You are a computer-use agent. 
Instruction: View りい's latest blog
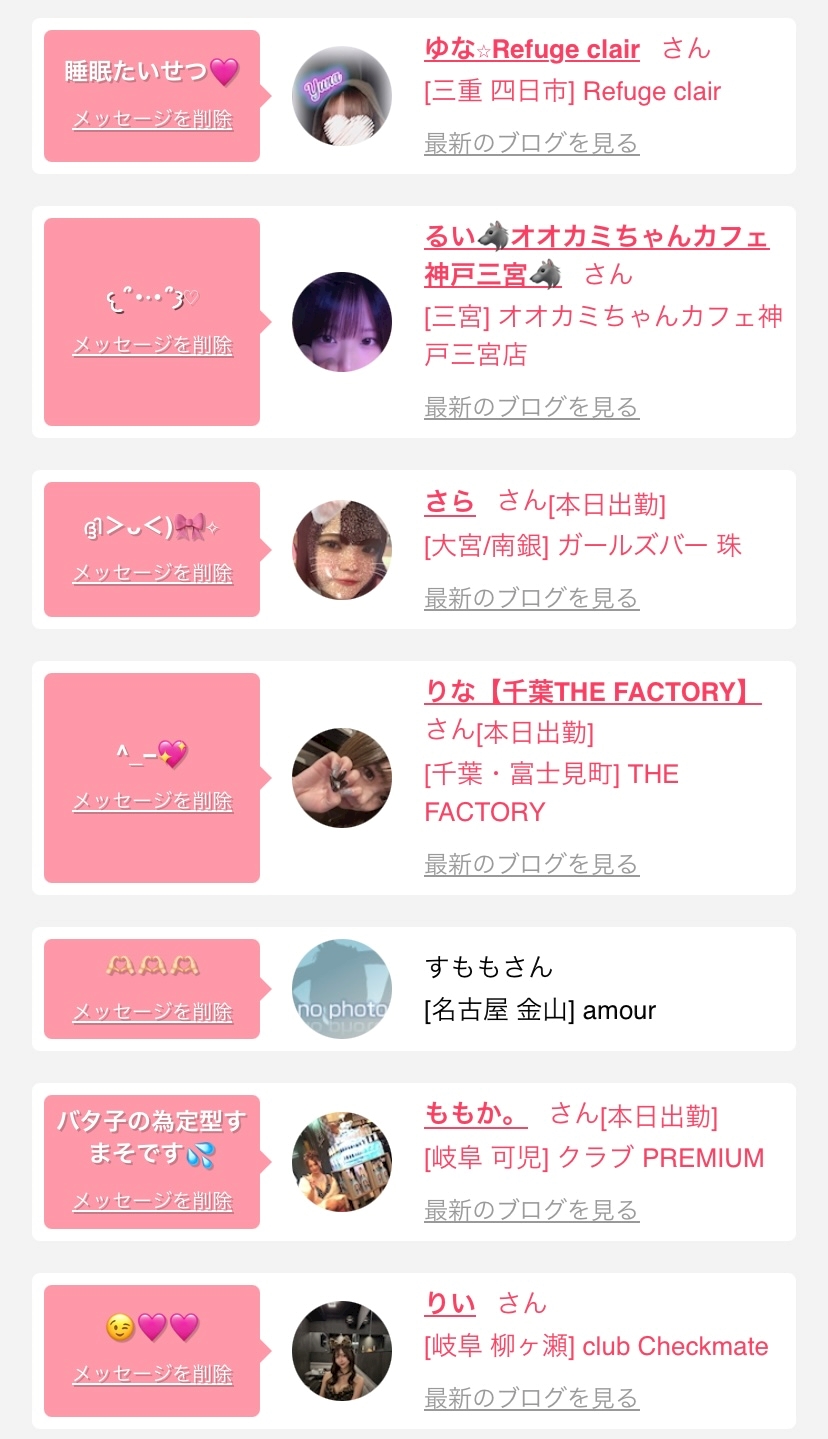click(x=531, y=1398)
